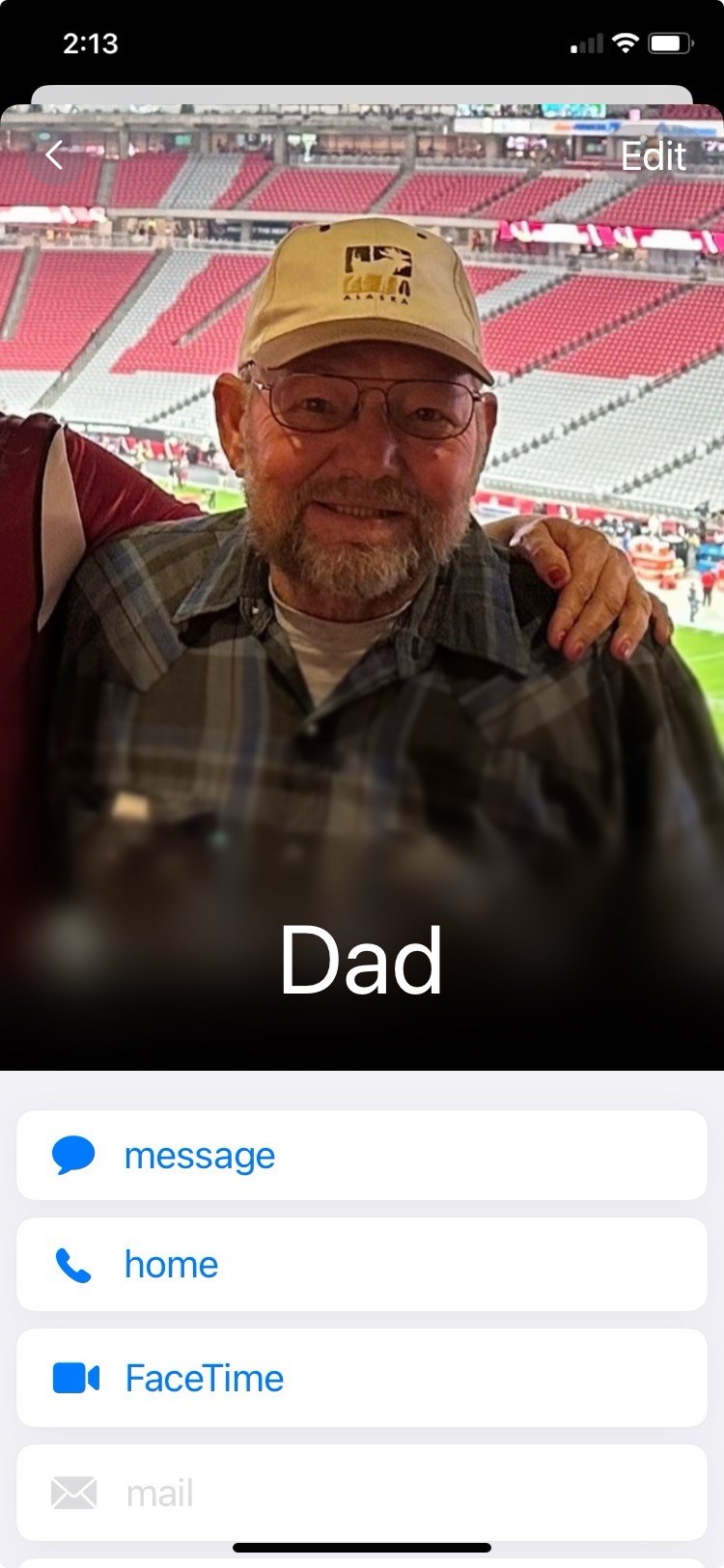724x1568 pixels.
Task: Tap Edit to modify Dad's contact
Action: click(x=654, y=154)
